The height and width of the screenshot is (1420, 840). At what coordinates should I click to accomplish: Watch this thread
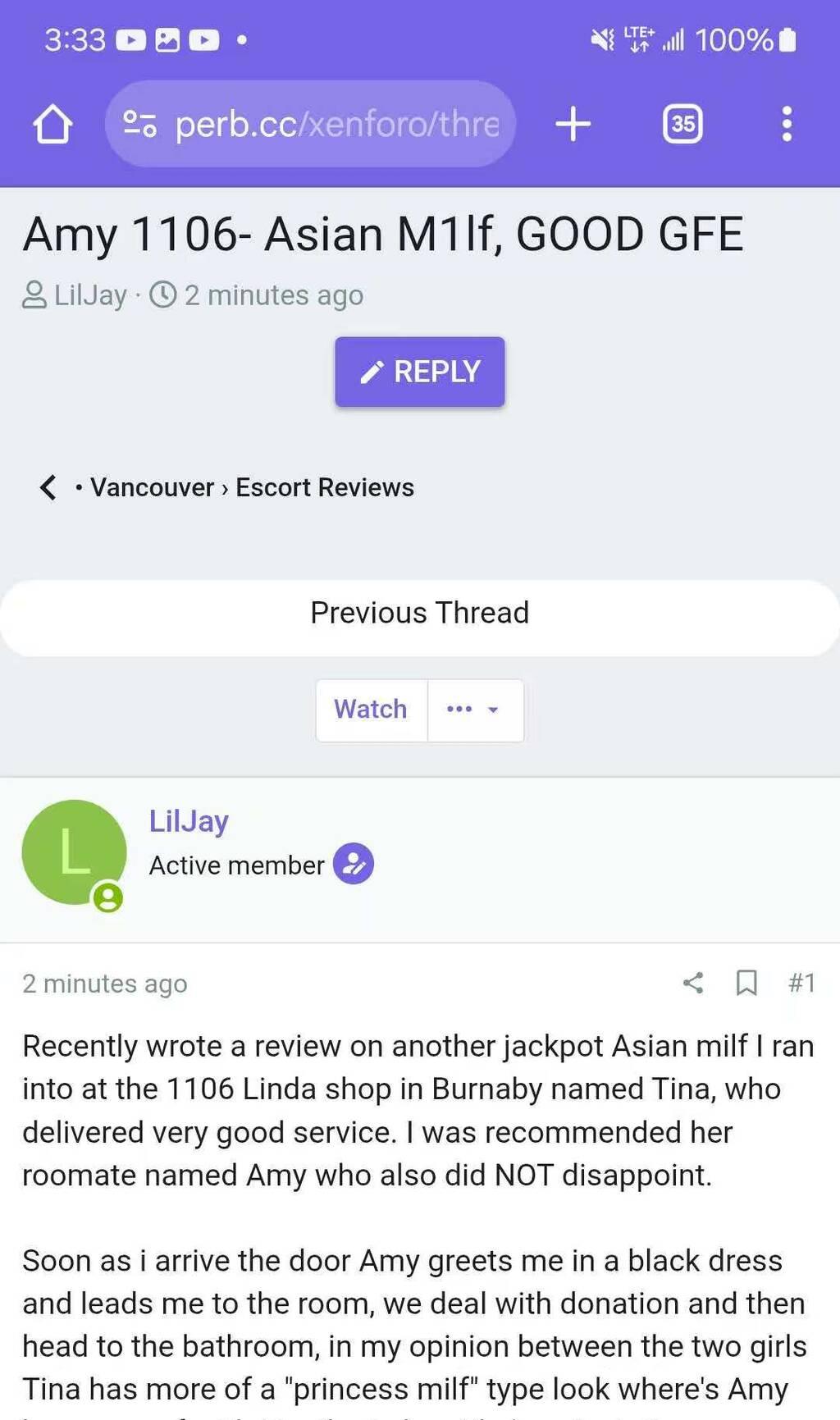[371, 710]
